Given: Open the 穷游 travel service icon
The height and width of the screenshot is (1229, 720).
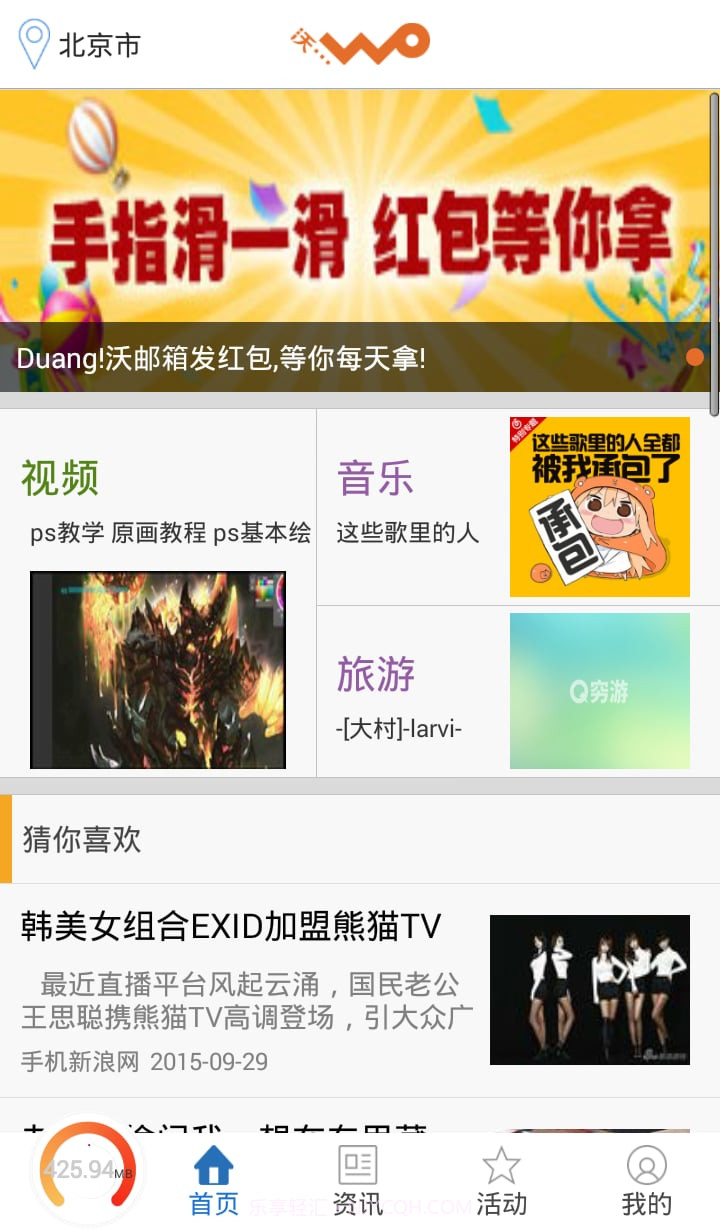Looking at the screenshot, I should point(598,690).
